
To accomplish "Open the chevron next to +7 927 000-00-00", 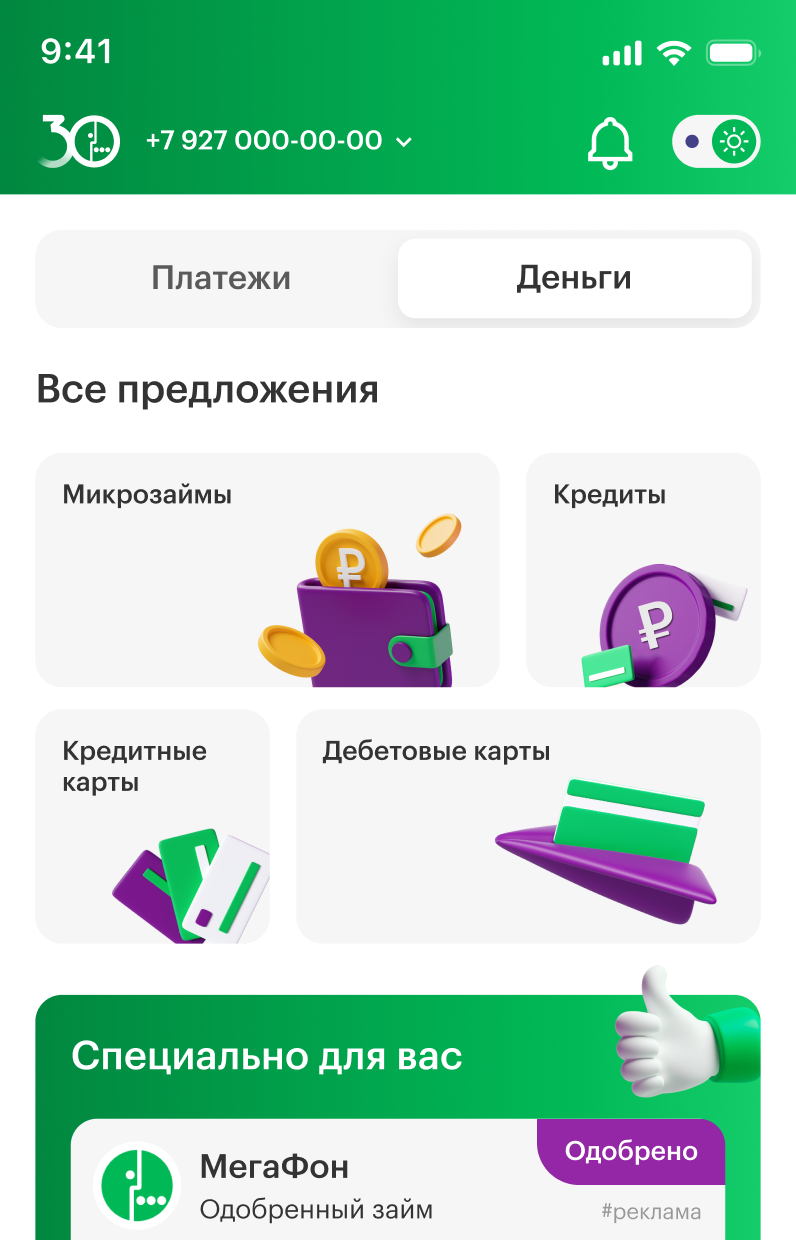I will (x=403, y=142).
